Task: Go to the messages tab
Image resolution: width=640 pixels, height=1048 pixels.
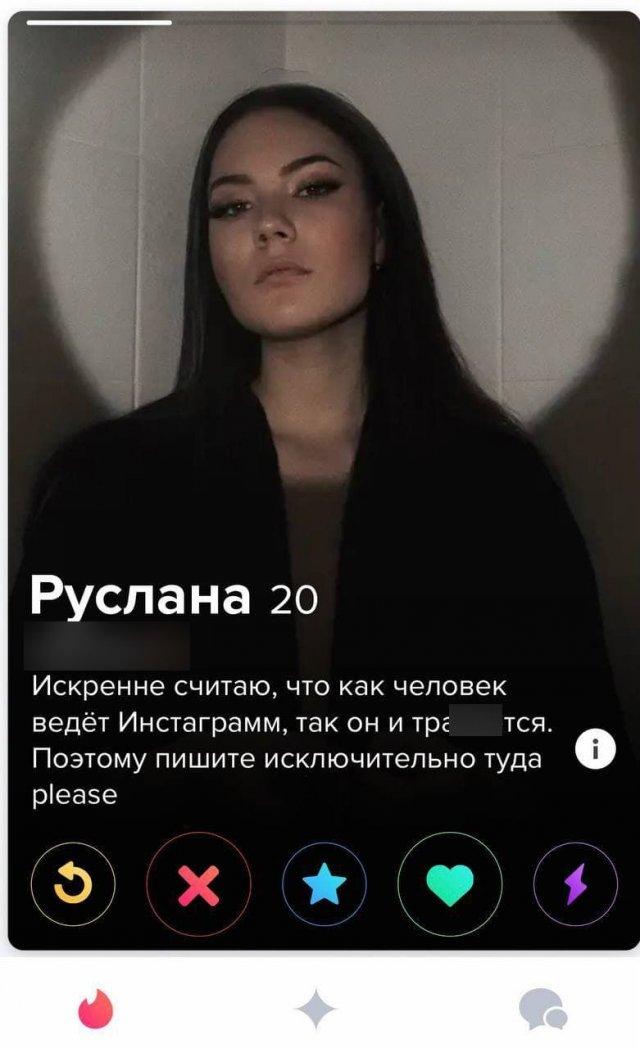Action: [543, 1008]
